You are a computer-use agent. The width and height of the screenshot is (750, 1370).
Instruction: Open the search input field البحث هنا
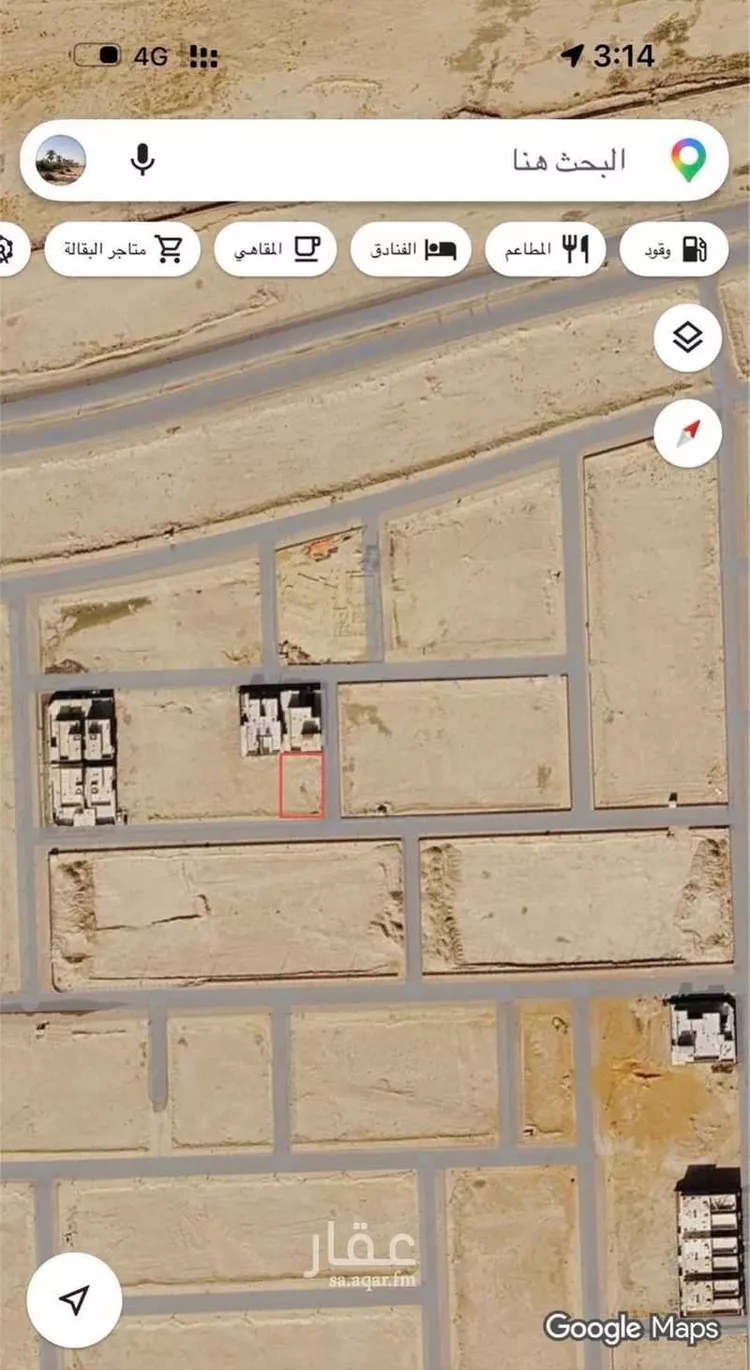pos(450,160)
